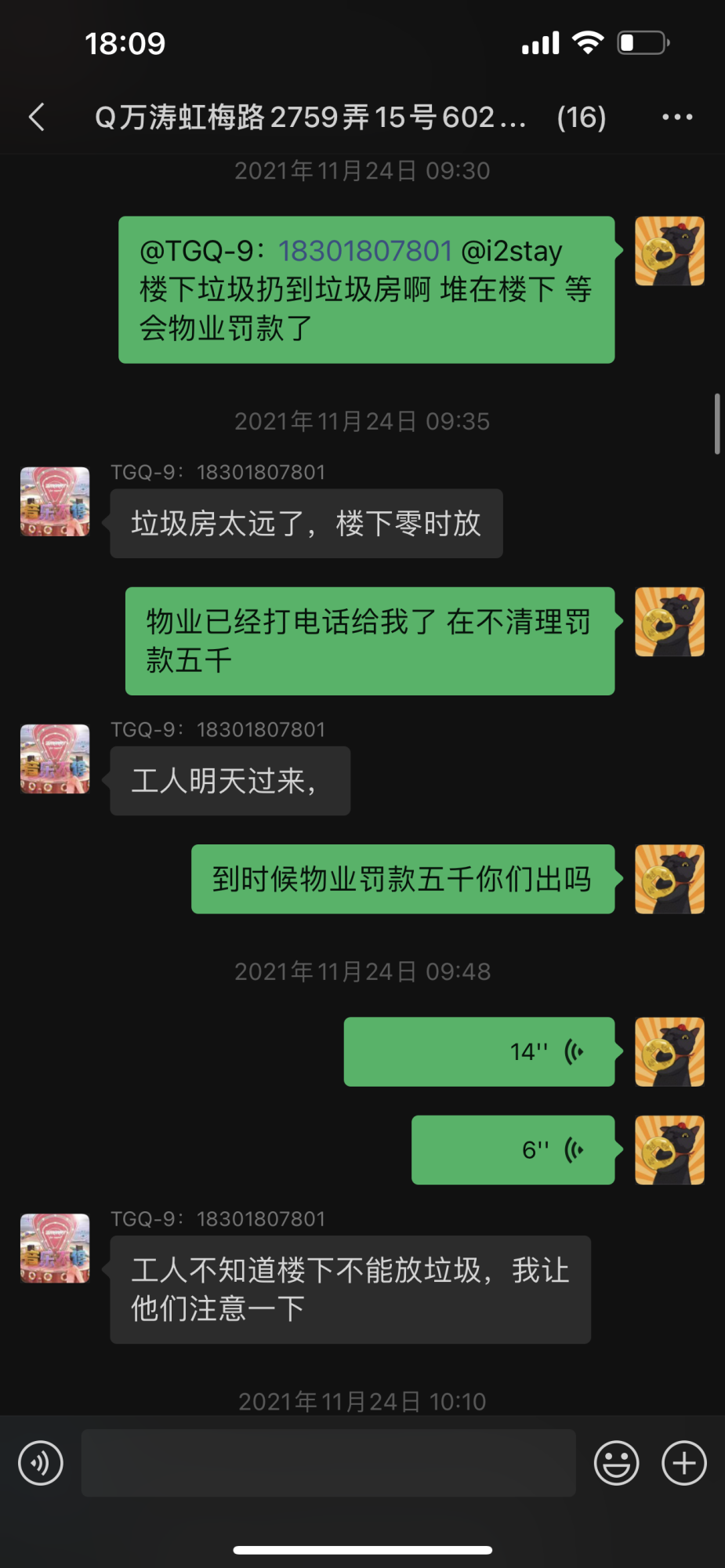The height and width of the screenshot is (1568, 725).
Task: Play the 14-second voice message
Action: click(x=479, y=1051)
